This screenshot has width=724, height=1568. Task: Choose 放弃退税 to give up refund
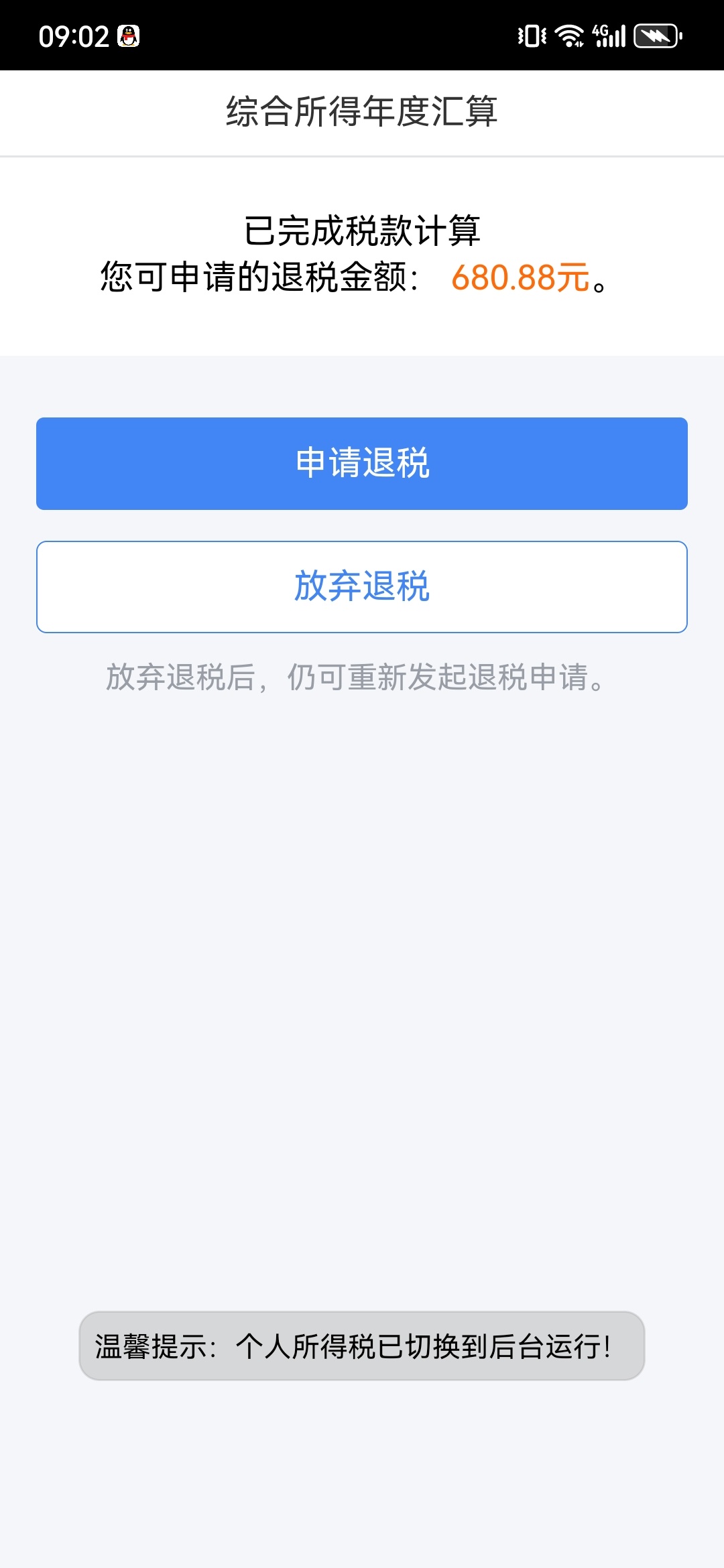coord(362,586)
